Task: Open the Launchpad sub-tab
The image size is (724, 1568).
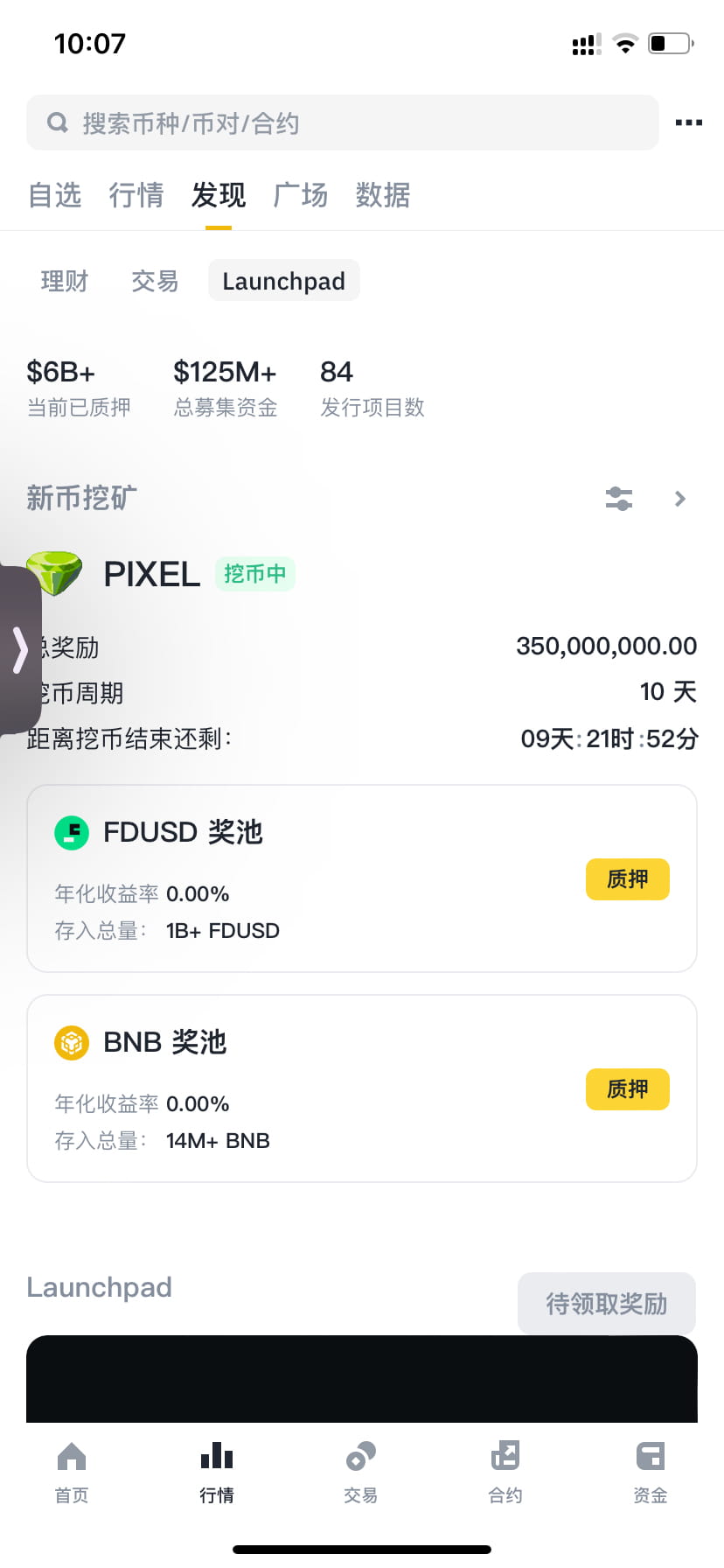Action: tap(283, 280)
